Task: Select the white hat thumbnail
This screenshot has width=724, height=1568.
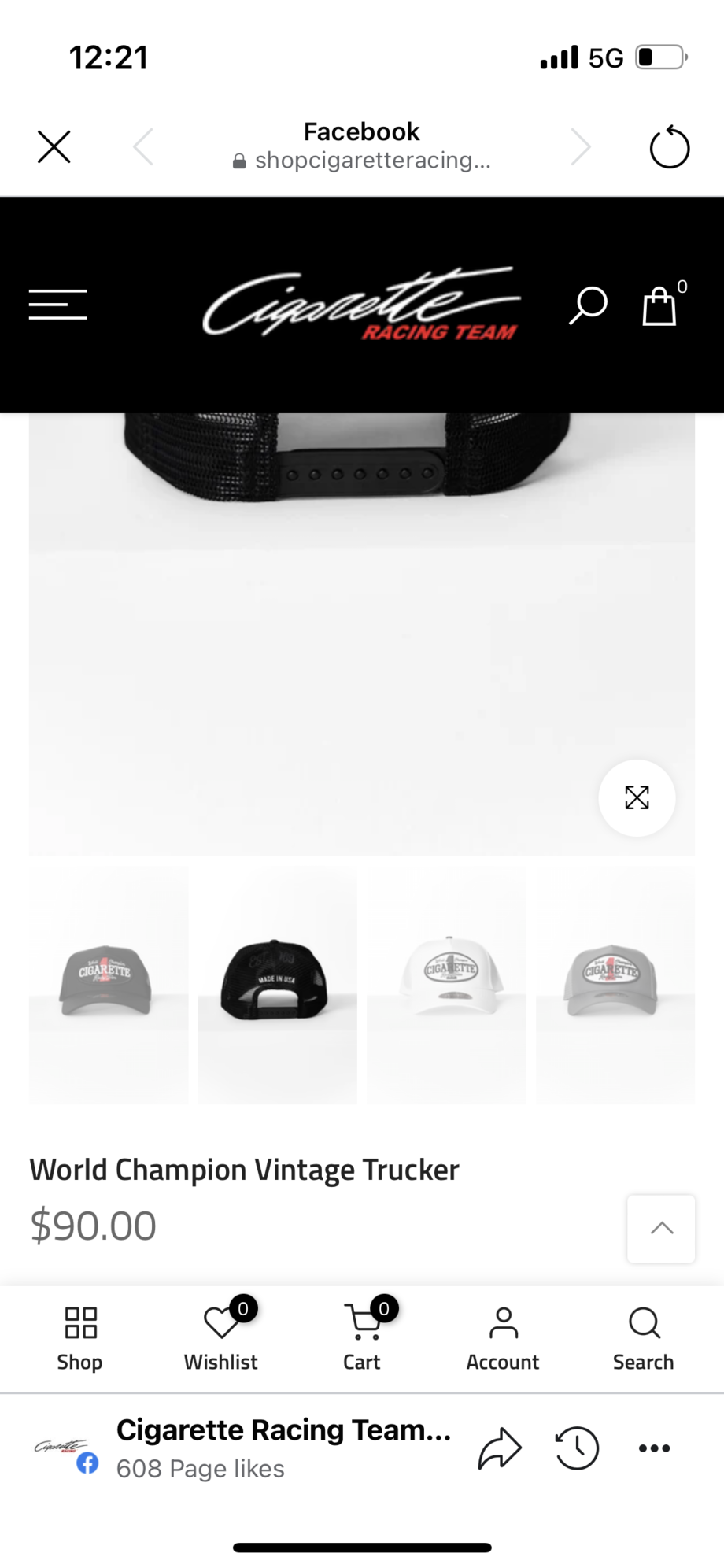Action: [446, 985]
